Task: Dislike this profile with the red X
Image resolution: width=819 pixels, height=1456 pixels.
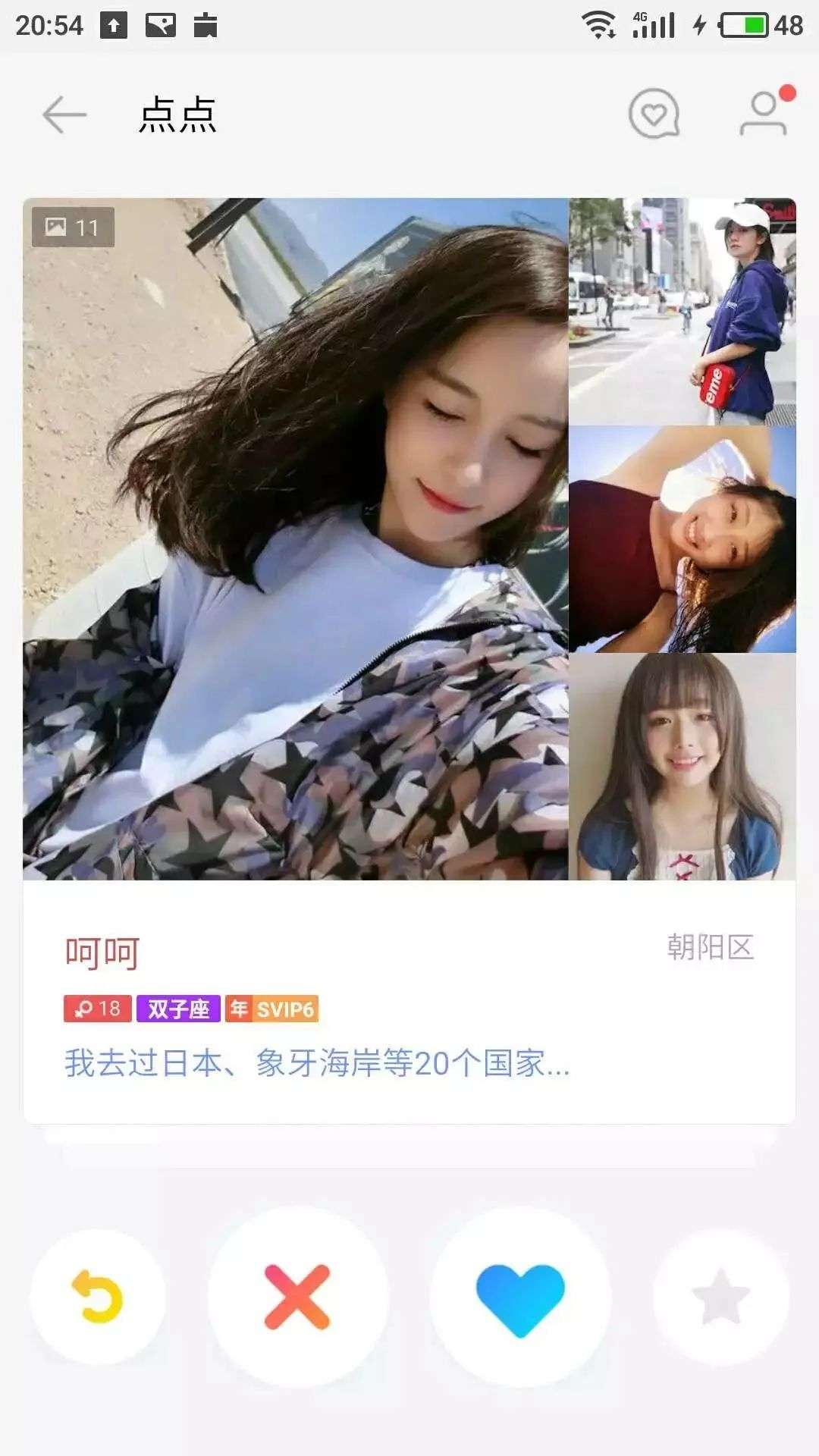Action: click(297, 1297)
